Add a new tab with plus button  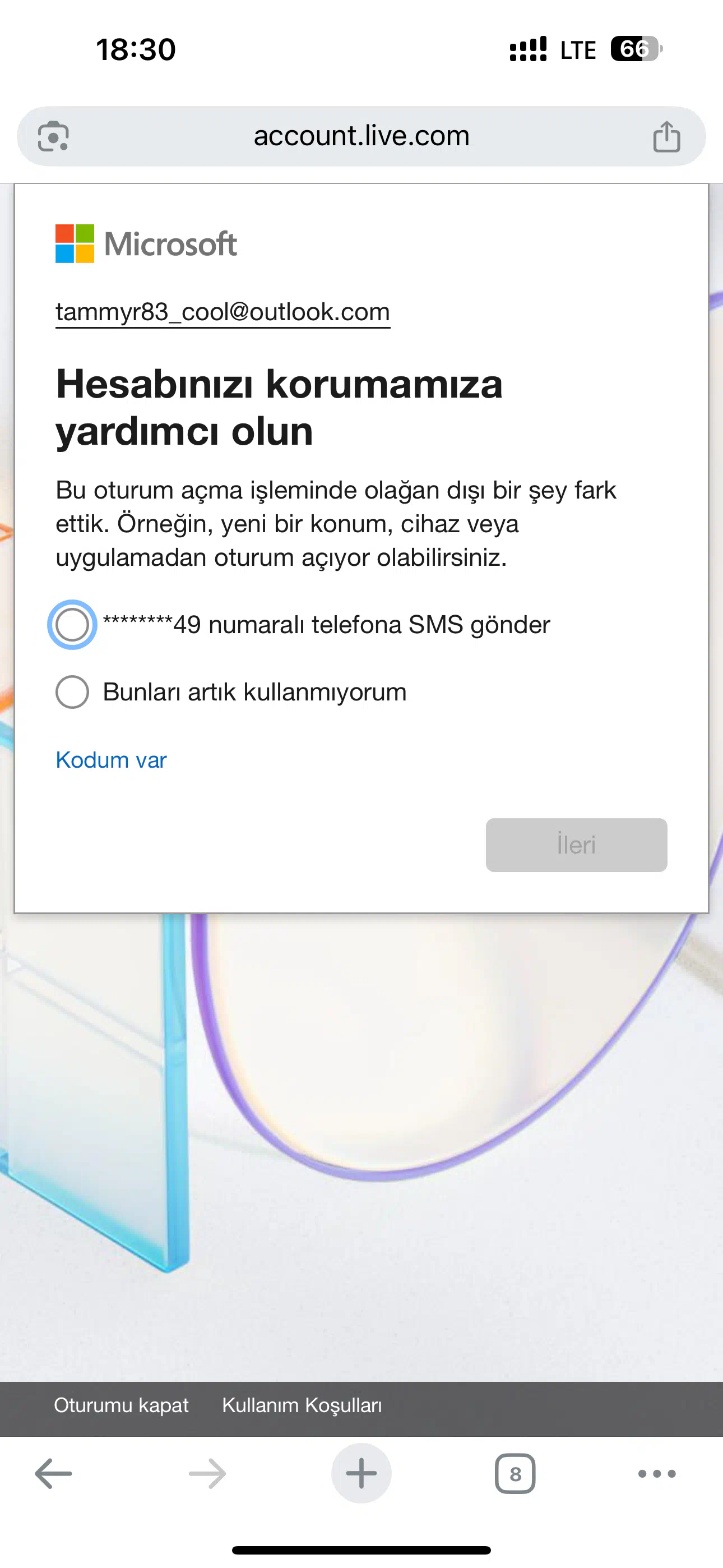pyautogui.click(x=361, y=1474)
